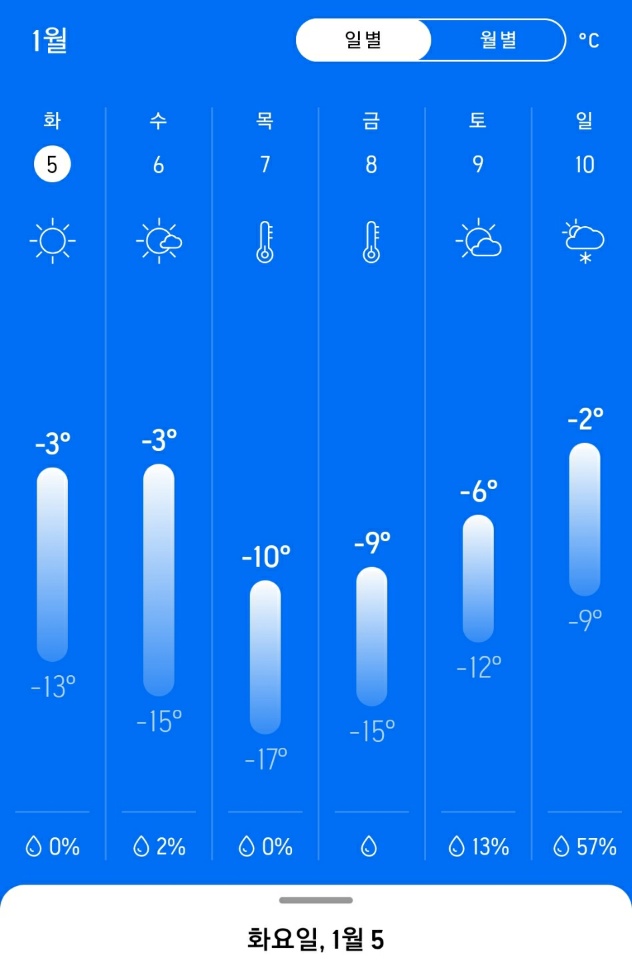Change the °C temperature unit
The height and width of the screenshot is (960, 632).
pyautogui.click(x=589, y=41)
